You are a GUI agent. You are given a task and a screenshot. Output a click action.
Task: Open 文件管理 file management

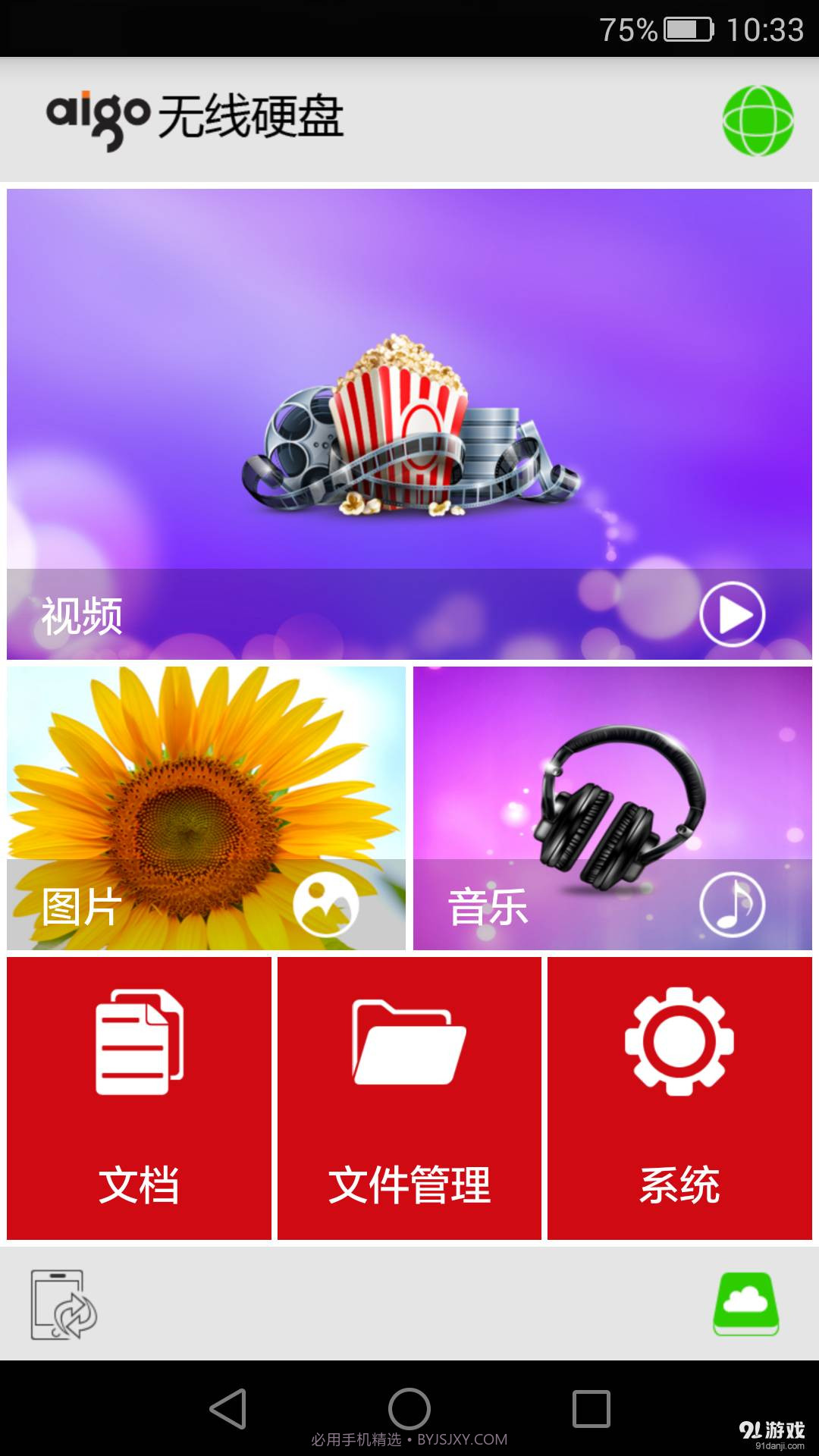pos(409,1098)
